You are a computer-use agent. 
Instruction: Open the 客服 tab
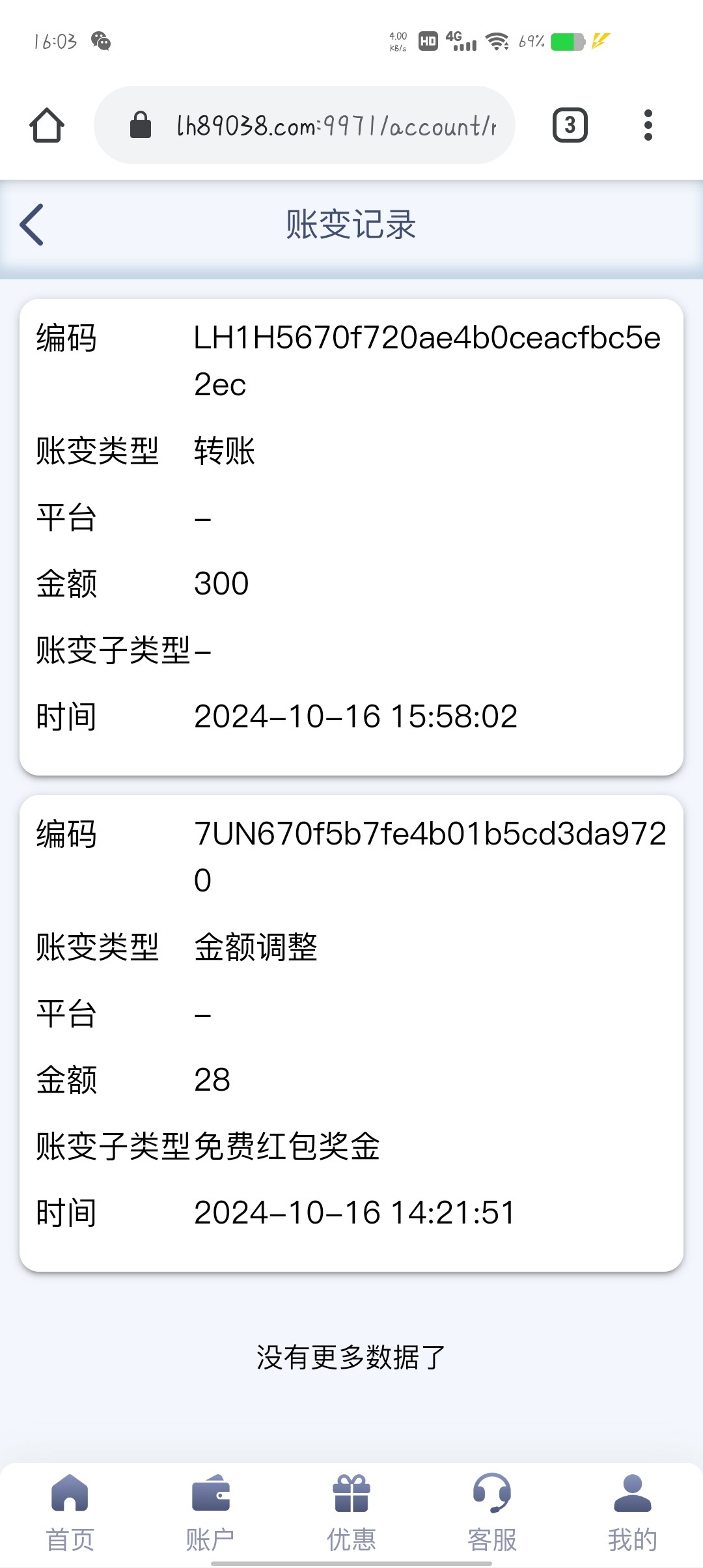492,1512
